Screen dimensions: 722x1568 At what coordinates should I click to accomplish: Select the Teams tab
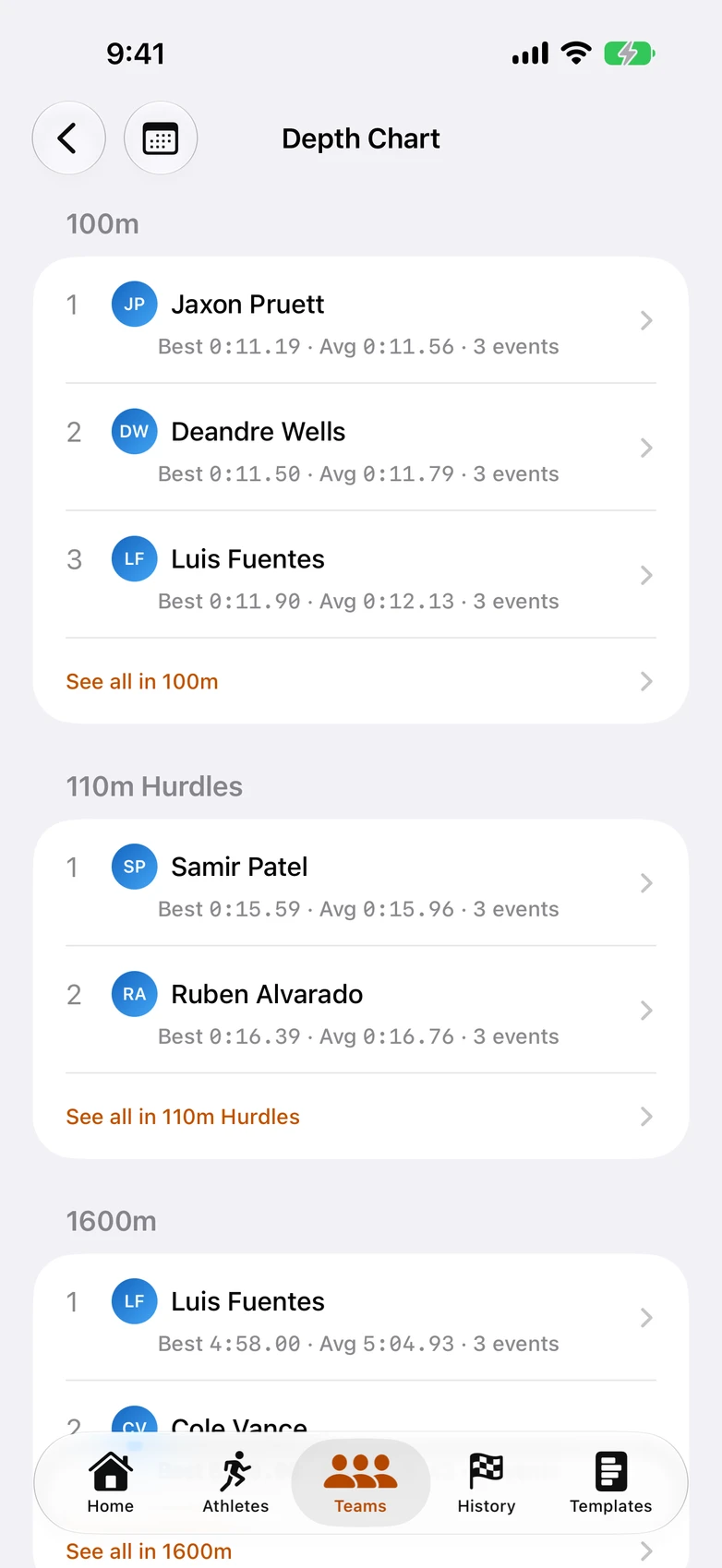point(361,1483)
